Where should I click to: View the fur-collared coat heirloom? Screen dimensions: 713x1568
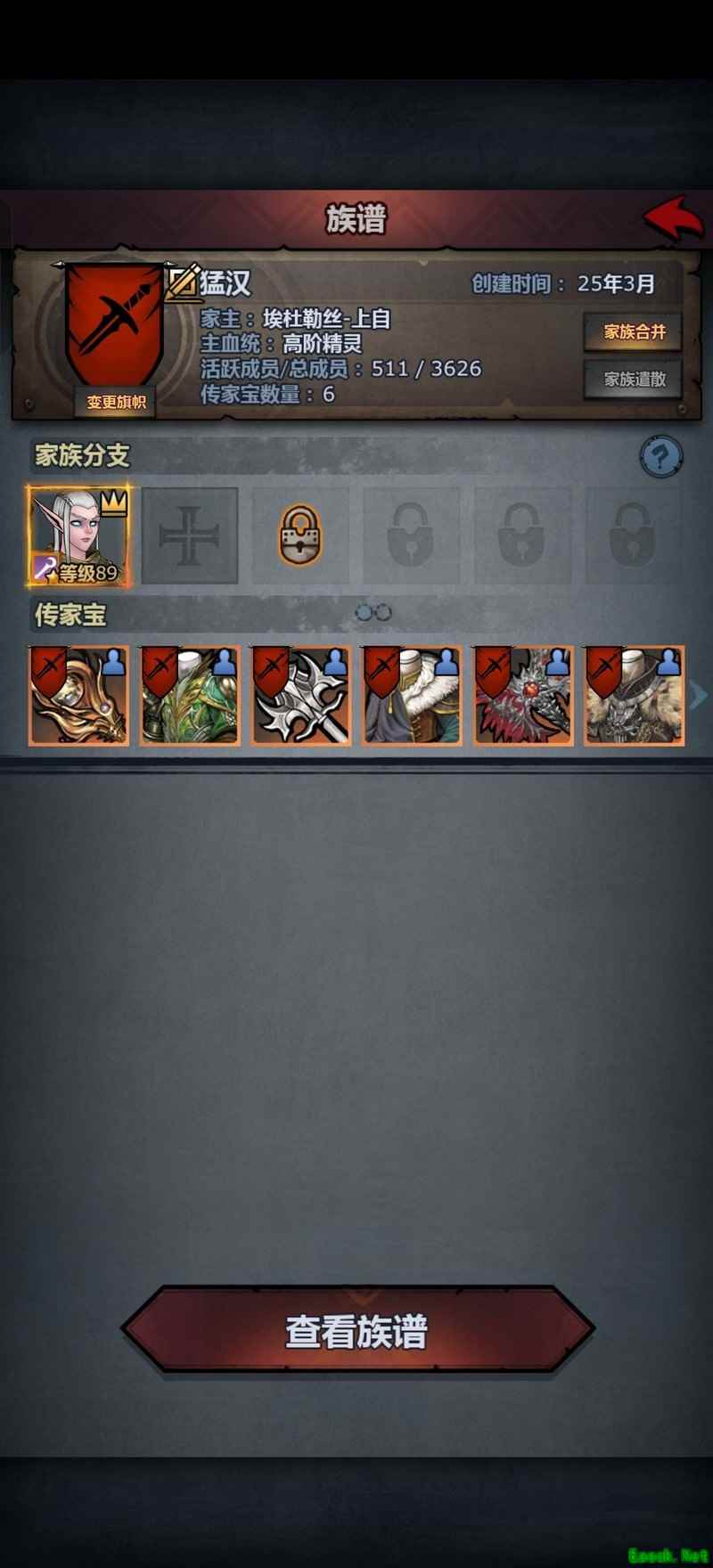(412, 696)
